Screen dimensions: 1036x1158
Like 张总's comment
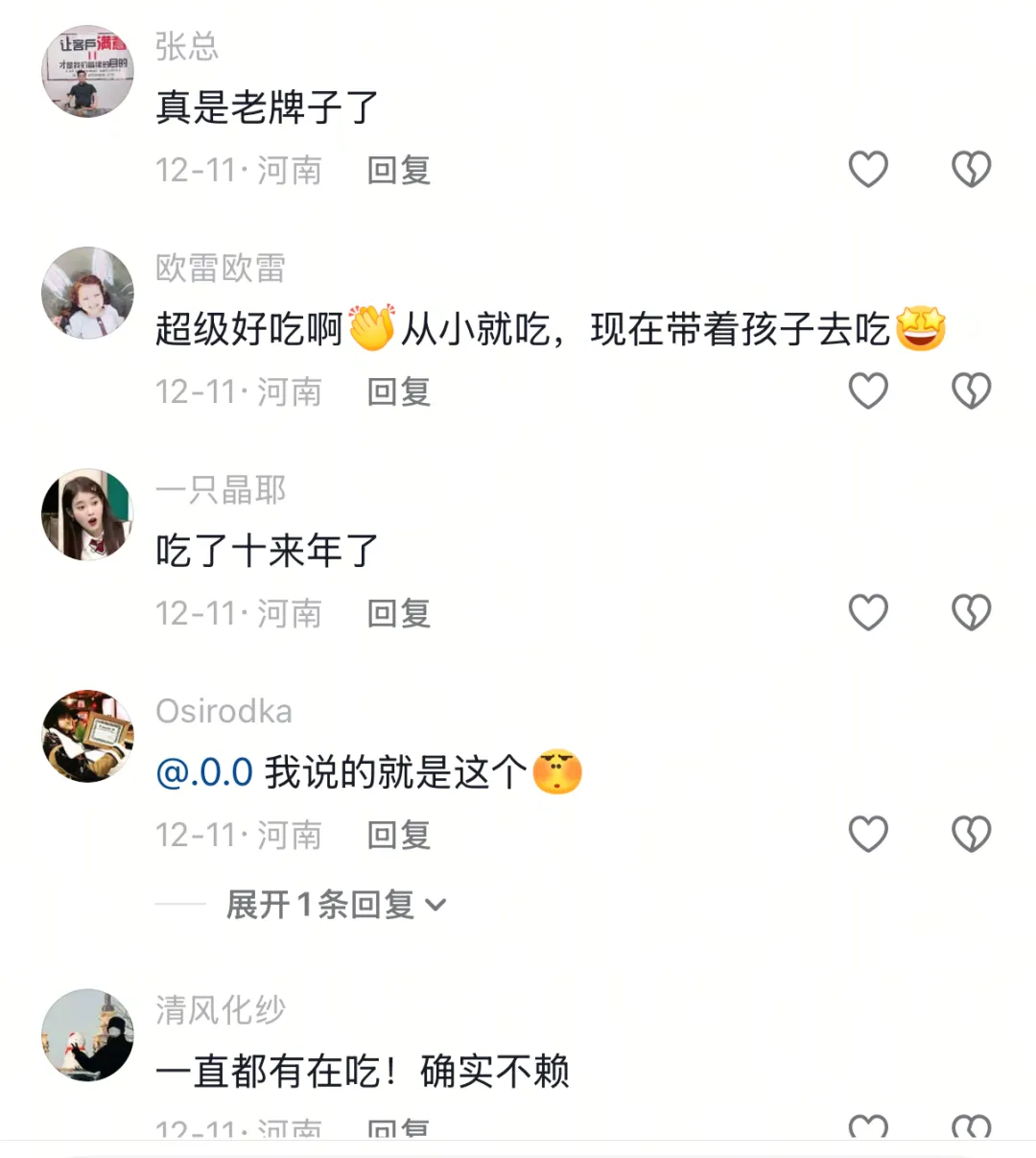pyautogui.click(x=868, y=170)
